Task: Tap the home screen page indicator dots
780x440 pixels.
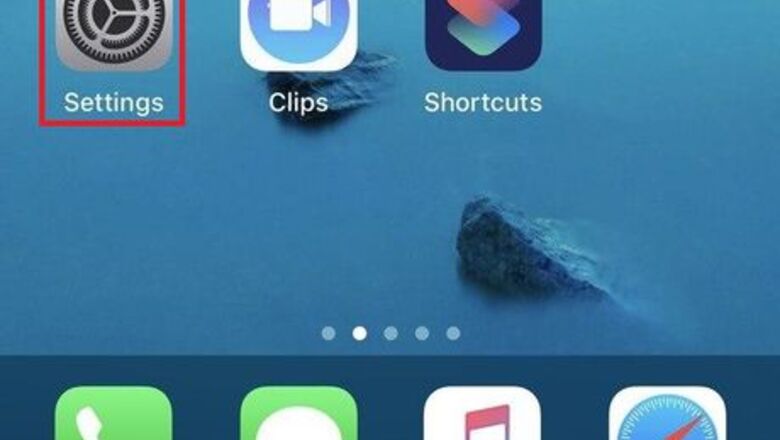Action: coord(390,333)
